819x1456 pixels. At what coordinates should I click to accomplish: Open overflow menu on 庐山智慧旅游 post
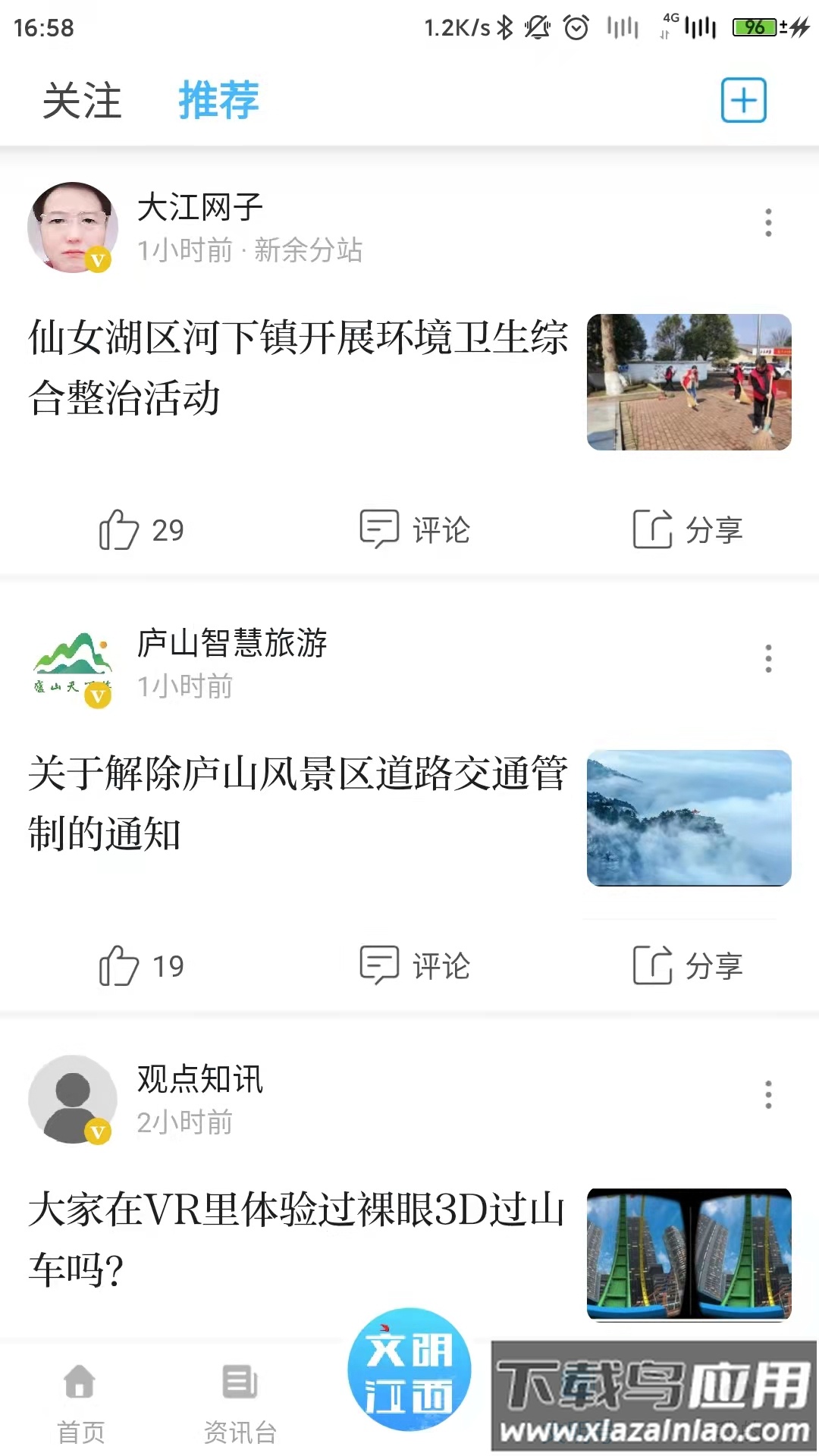[768, 658]
